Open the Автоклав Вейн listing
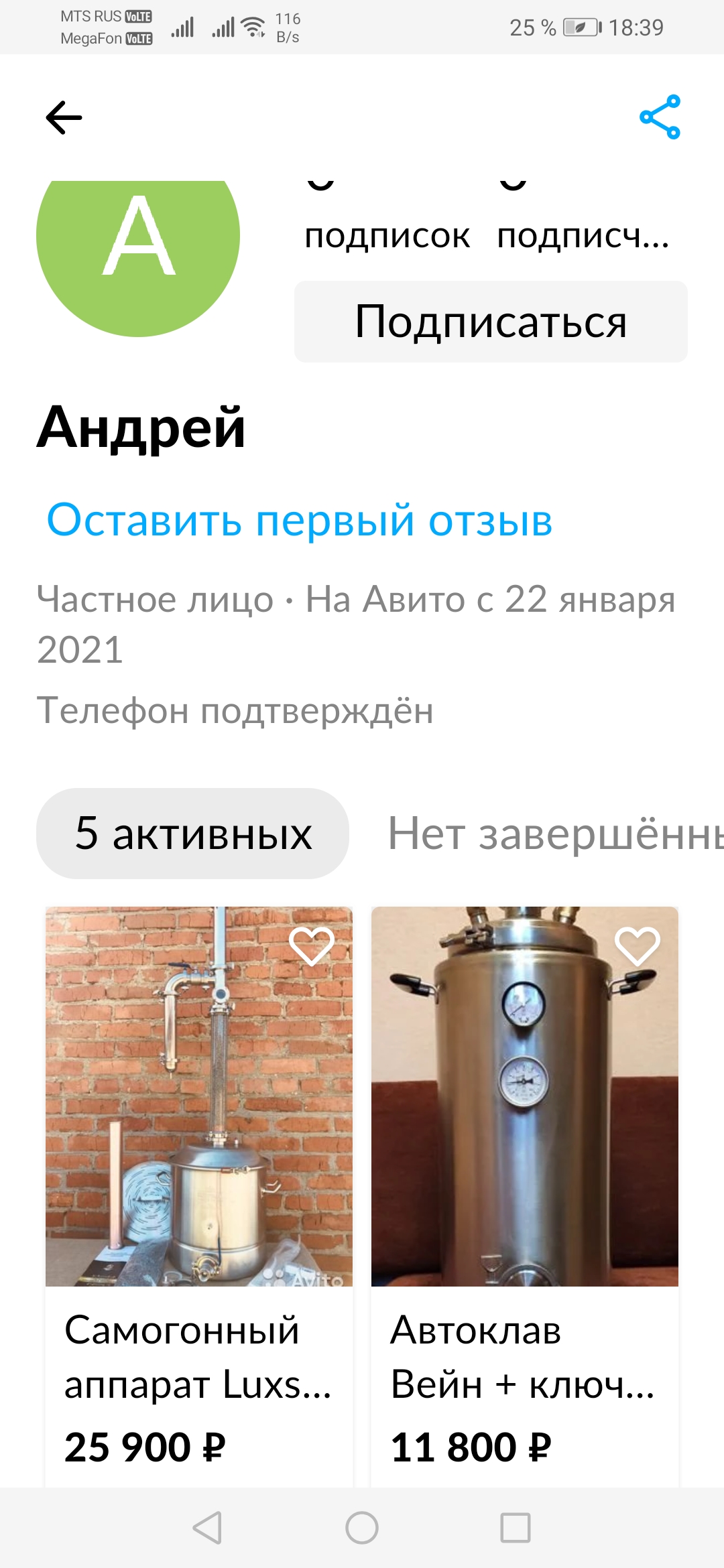The height and width of the screenshot is (1568, 724). click(524, 1139)
